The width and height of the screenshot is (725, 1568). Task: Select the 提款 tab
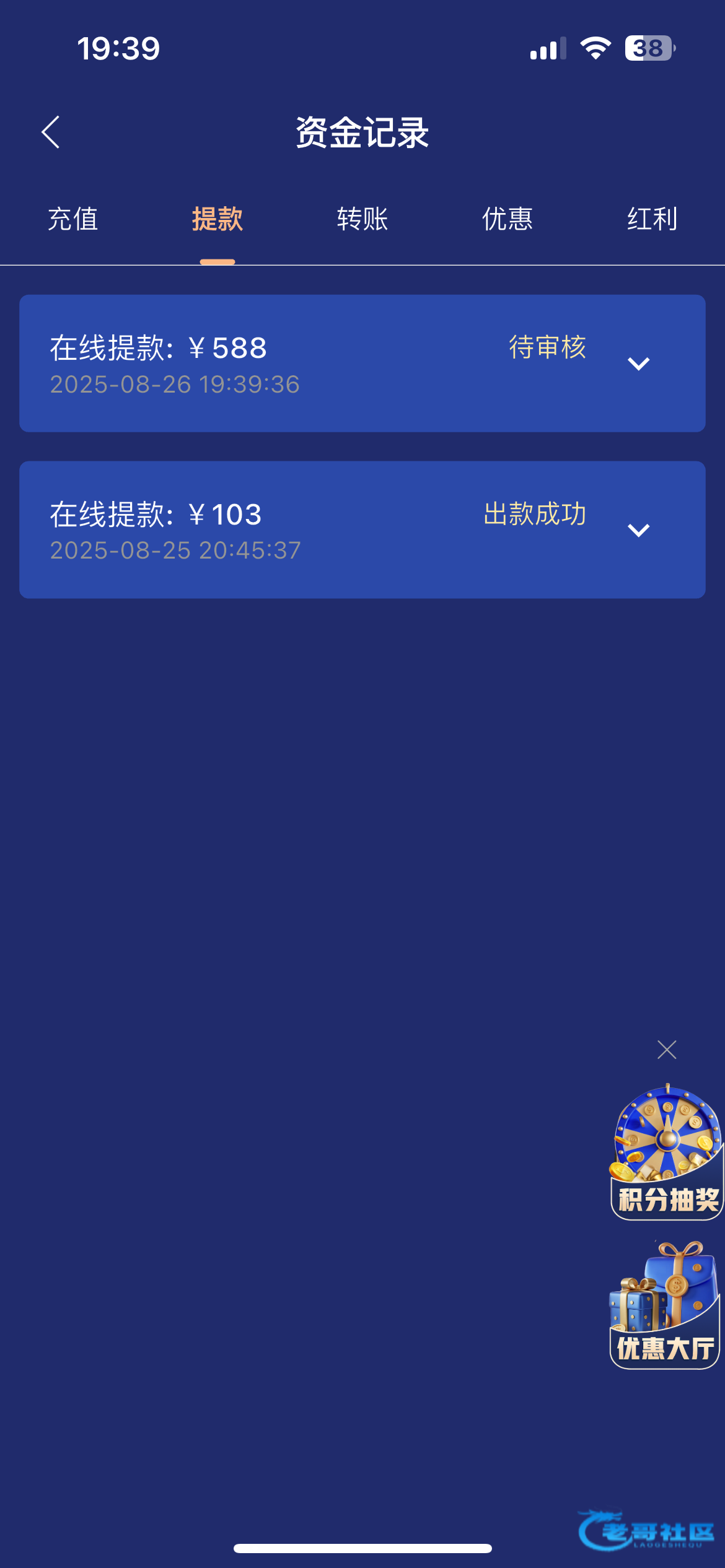pos(217,219)
